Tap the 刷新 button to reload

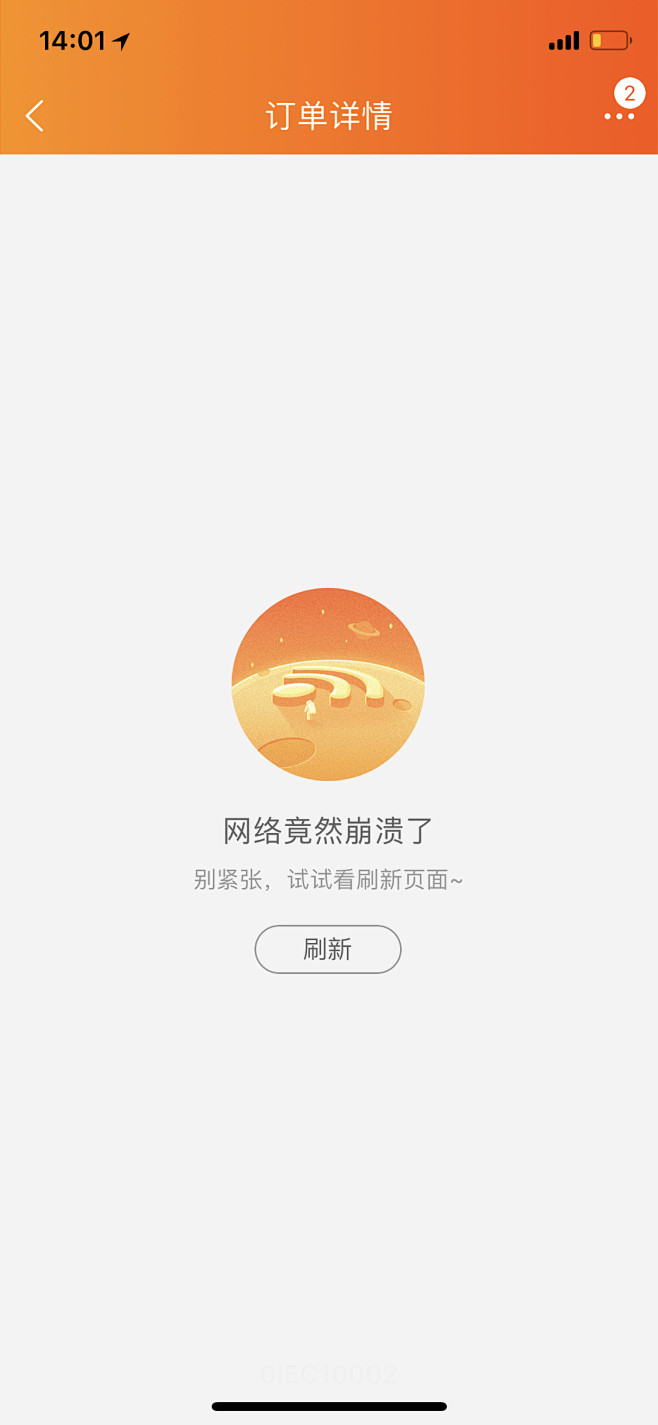tap(328, 949)
